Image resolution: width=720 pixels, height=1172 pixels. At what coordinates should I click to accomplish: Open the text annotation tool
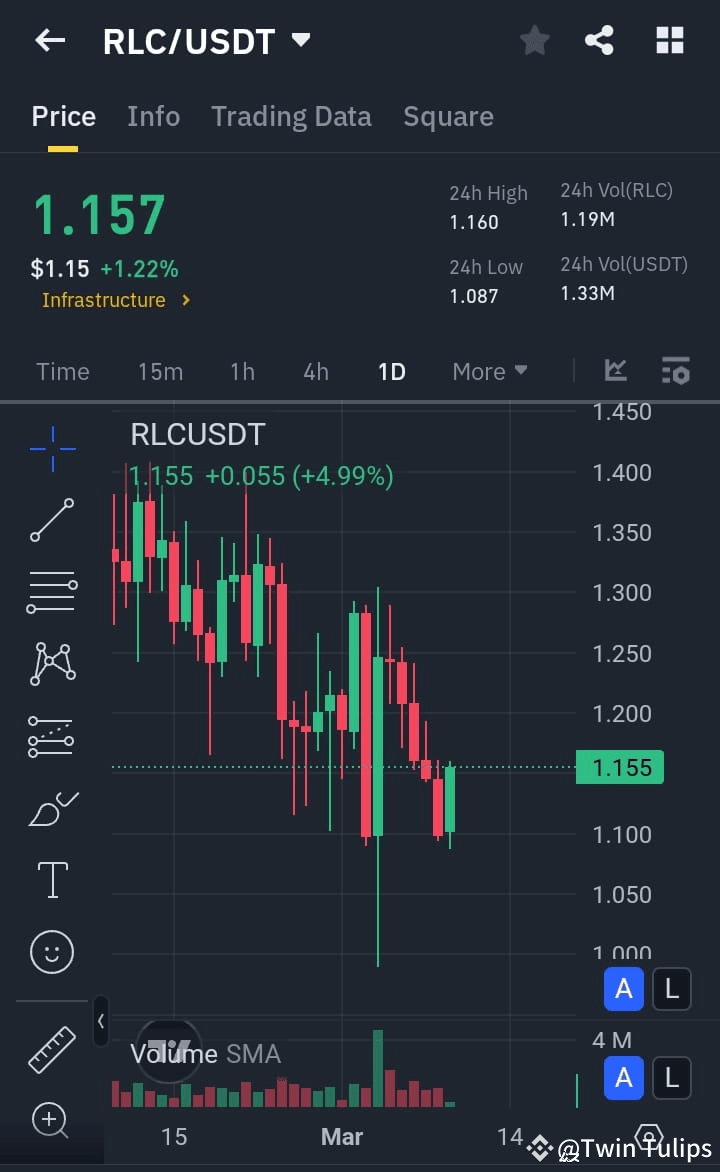(x=51, y=880)
